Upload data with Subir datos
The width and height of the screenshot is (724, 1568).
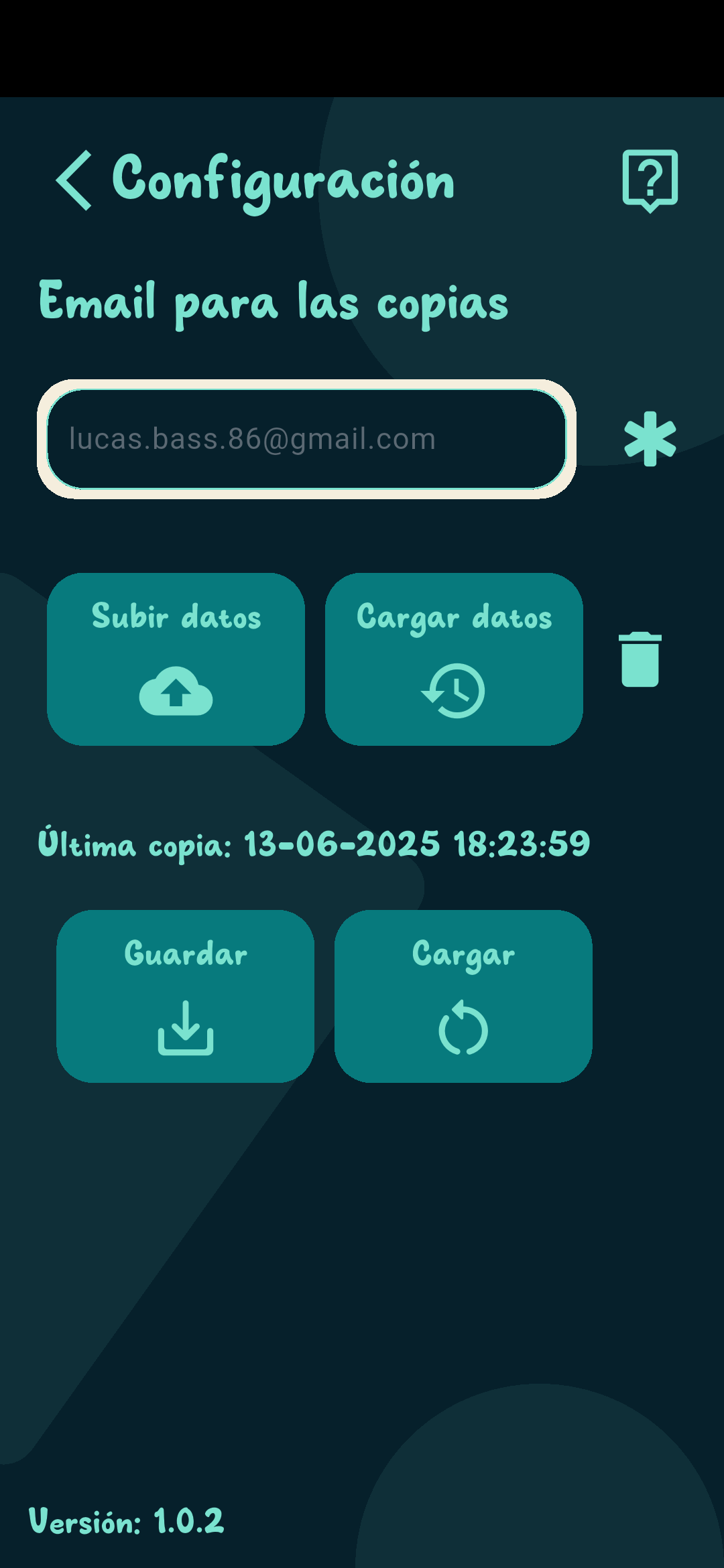point(176,659)
